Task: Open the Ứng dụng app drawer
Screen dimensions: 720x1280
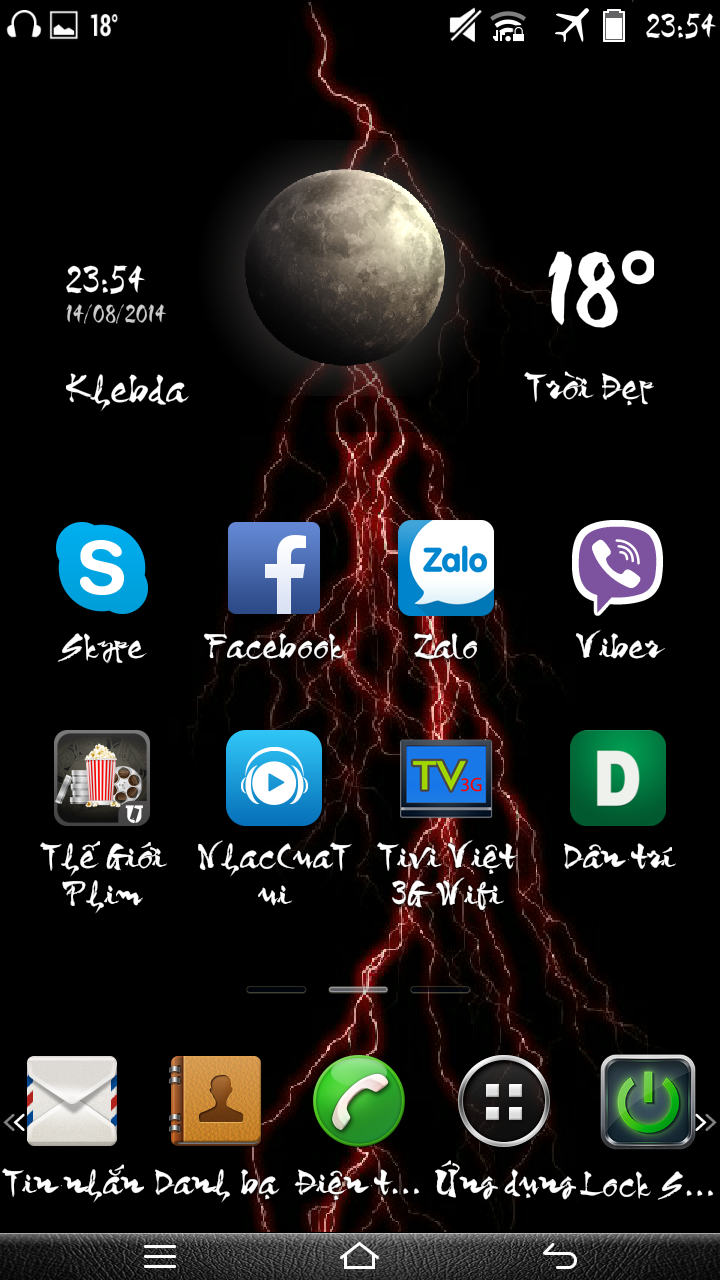Action: coord(503,1100)
